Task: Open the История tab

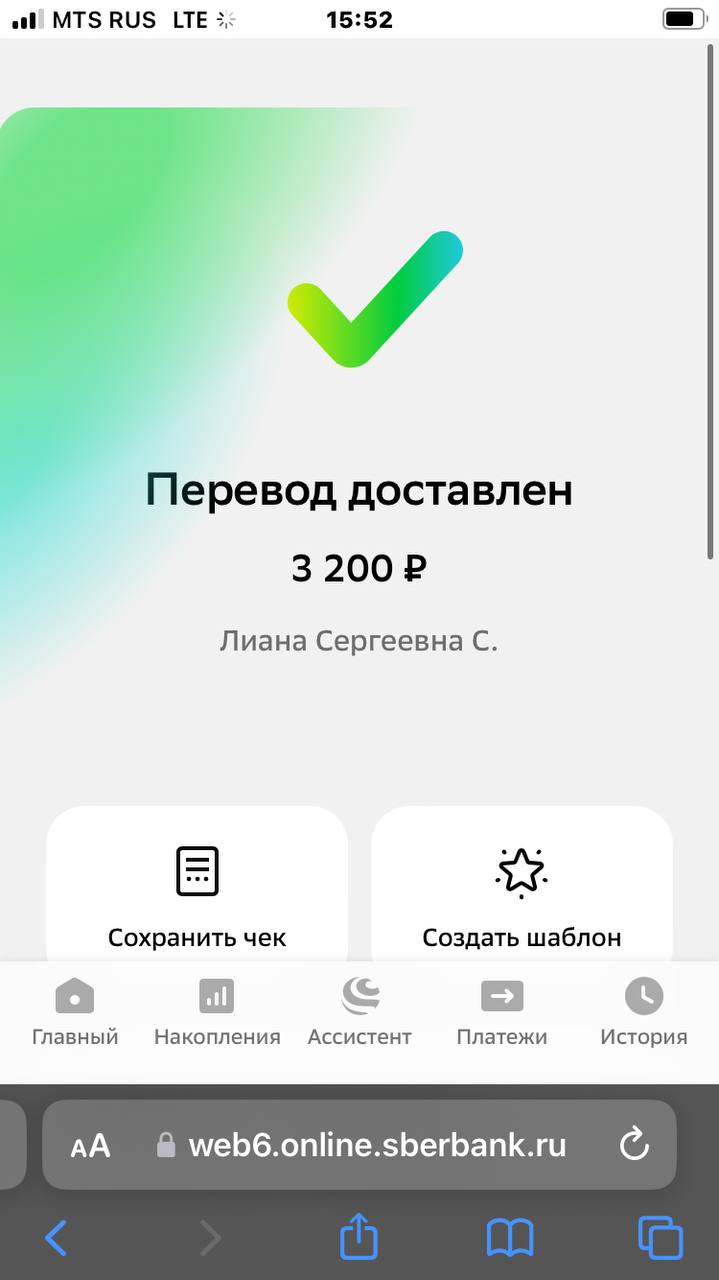Action: (644, 1013)
